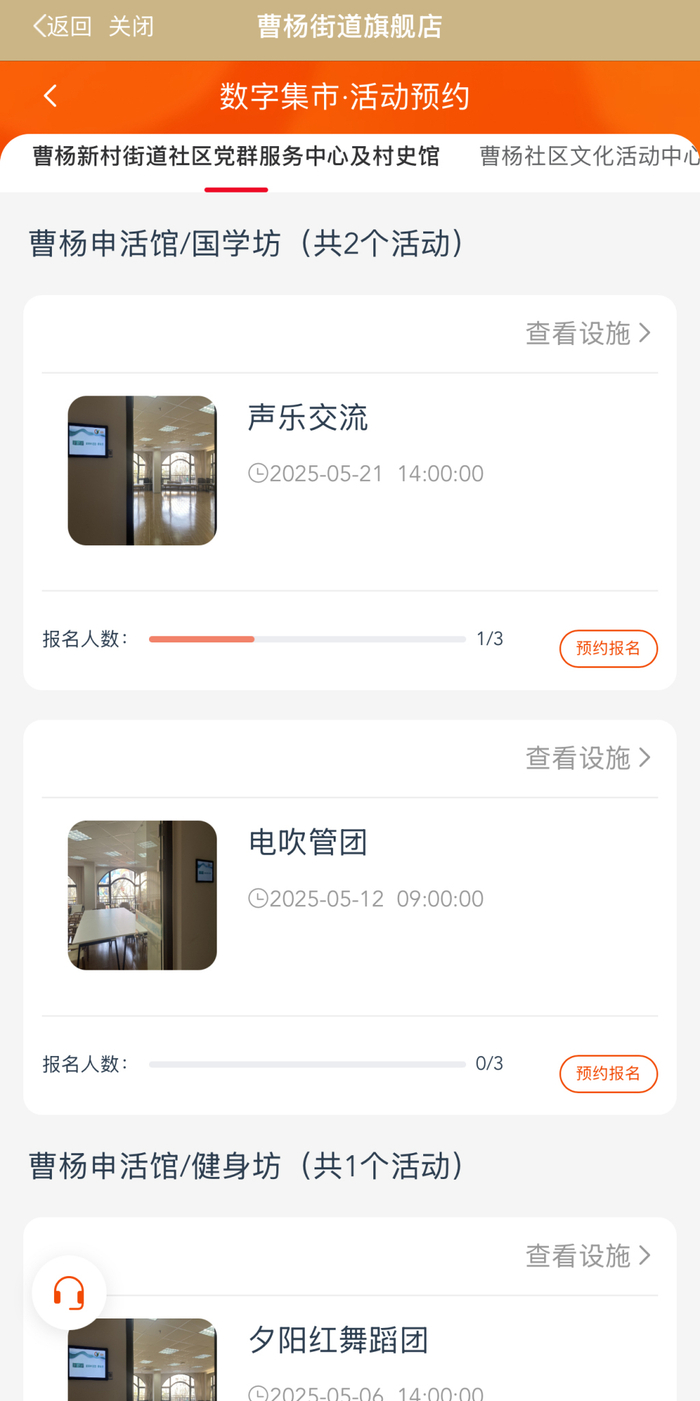Open the 夕阳红舞蹈团 activity card
The height and width of the screenshot is (1401, 700).
pos(338,1340)
